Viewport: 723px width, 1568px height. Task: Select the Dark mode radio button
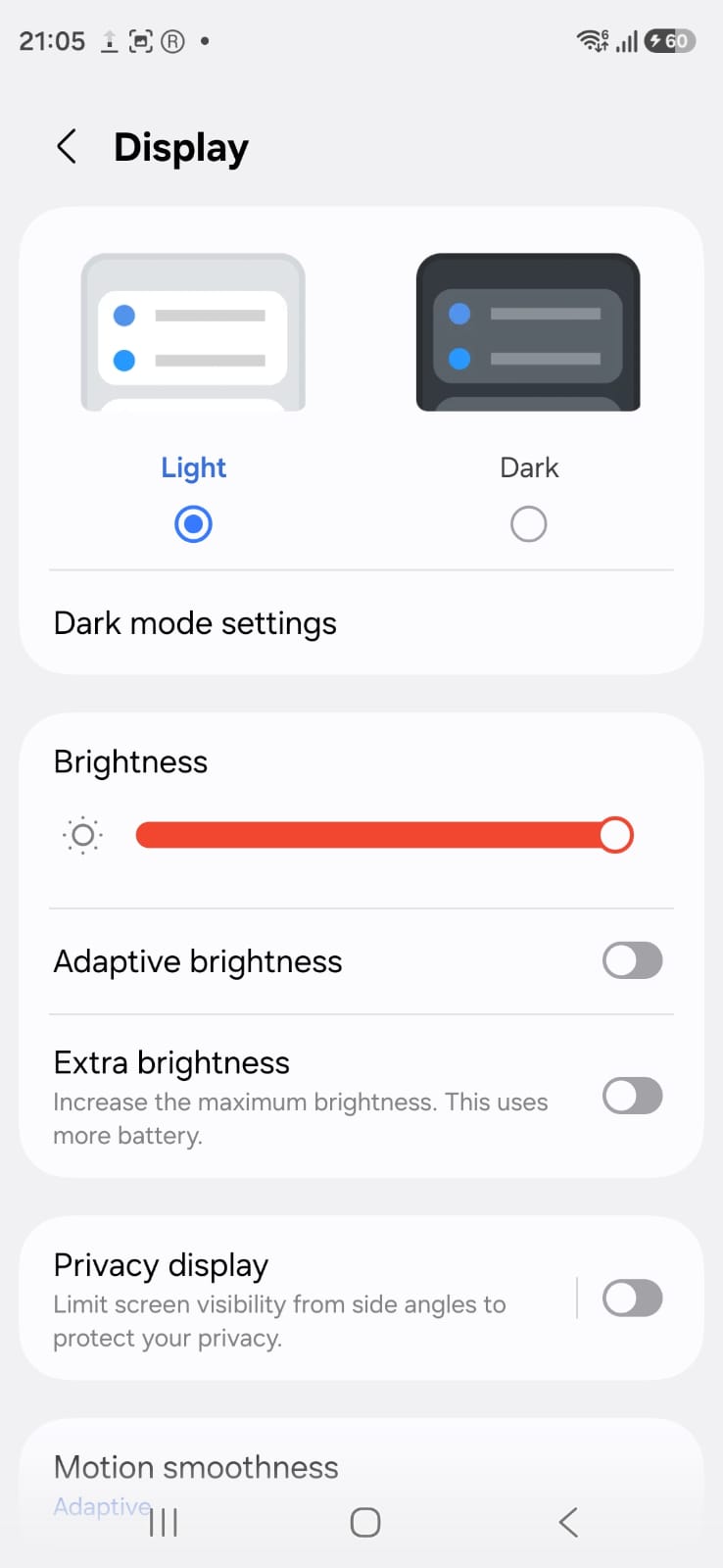[x=528, y=523]
